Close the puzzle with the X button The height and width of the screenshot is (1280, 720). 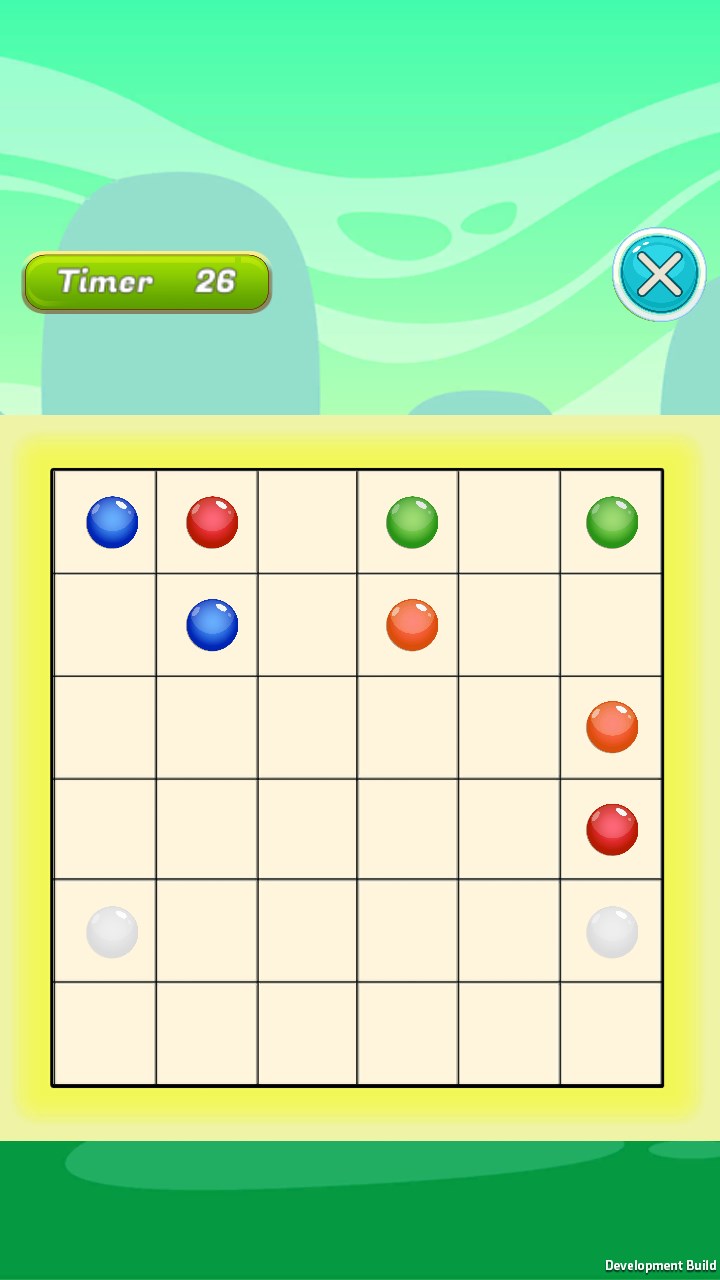tap(659, 274)
